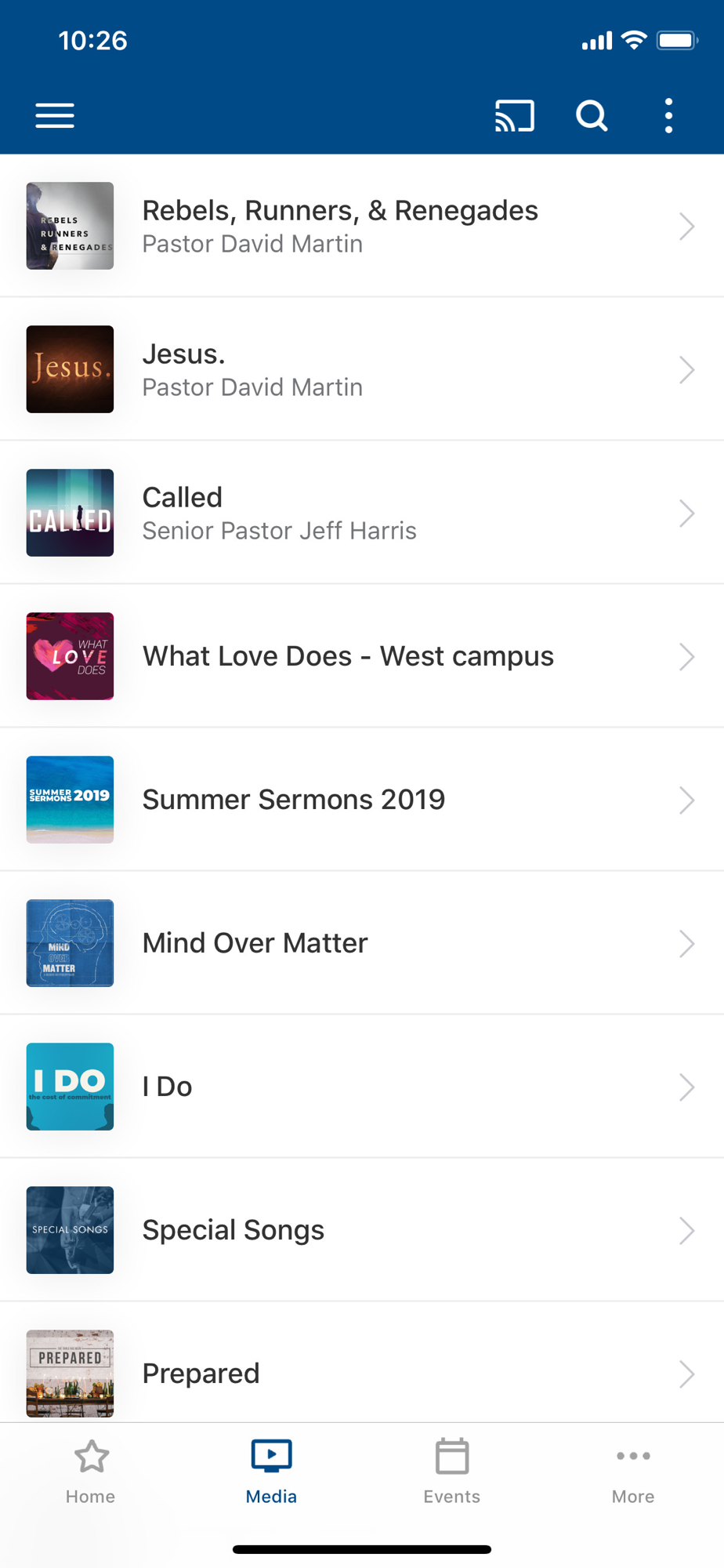
Task: Switch to the More tab
Action: coord(633,1472)
